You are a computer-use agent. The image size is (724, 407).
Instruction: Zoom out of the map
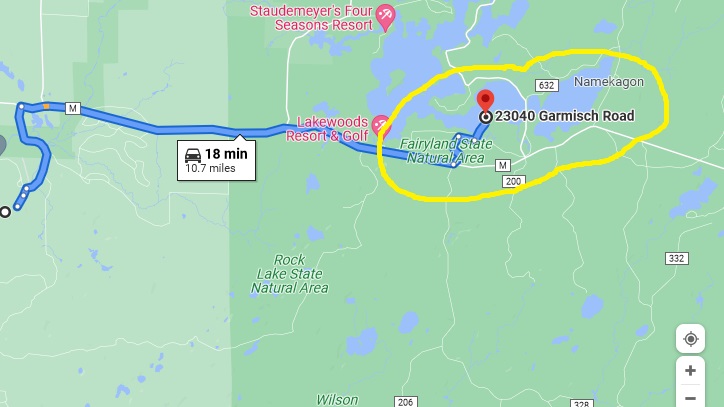tap(690, 398)
